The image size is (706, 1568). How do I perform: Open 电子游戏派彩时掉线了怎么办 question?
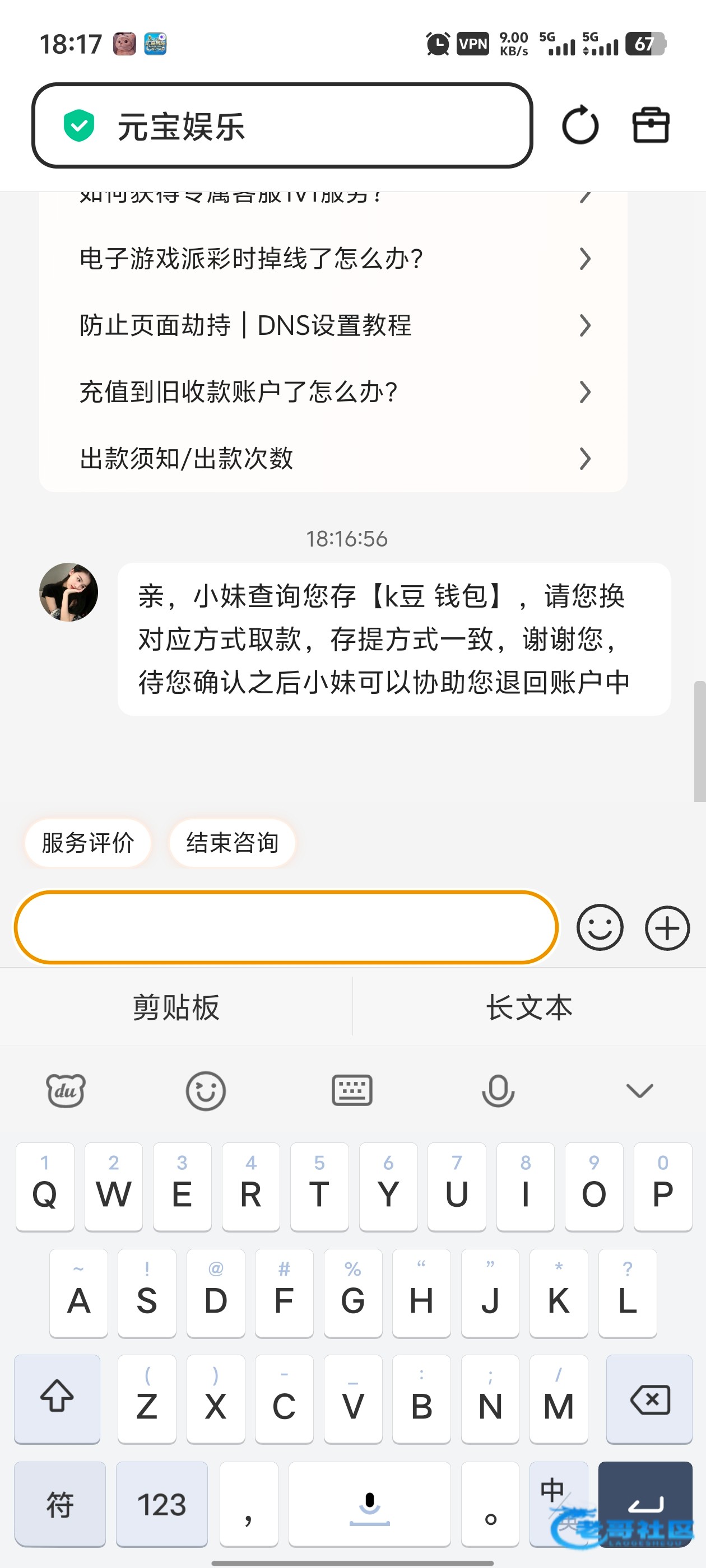pyautogui.click(x=333, y=259)
